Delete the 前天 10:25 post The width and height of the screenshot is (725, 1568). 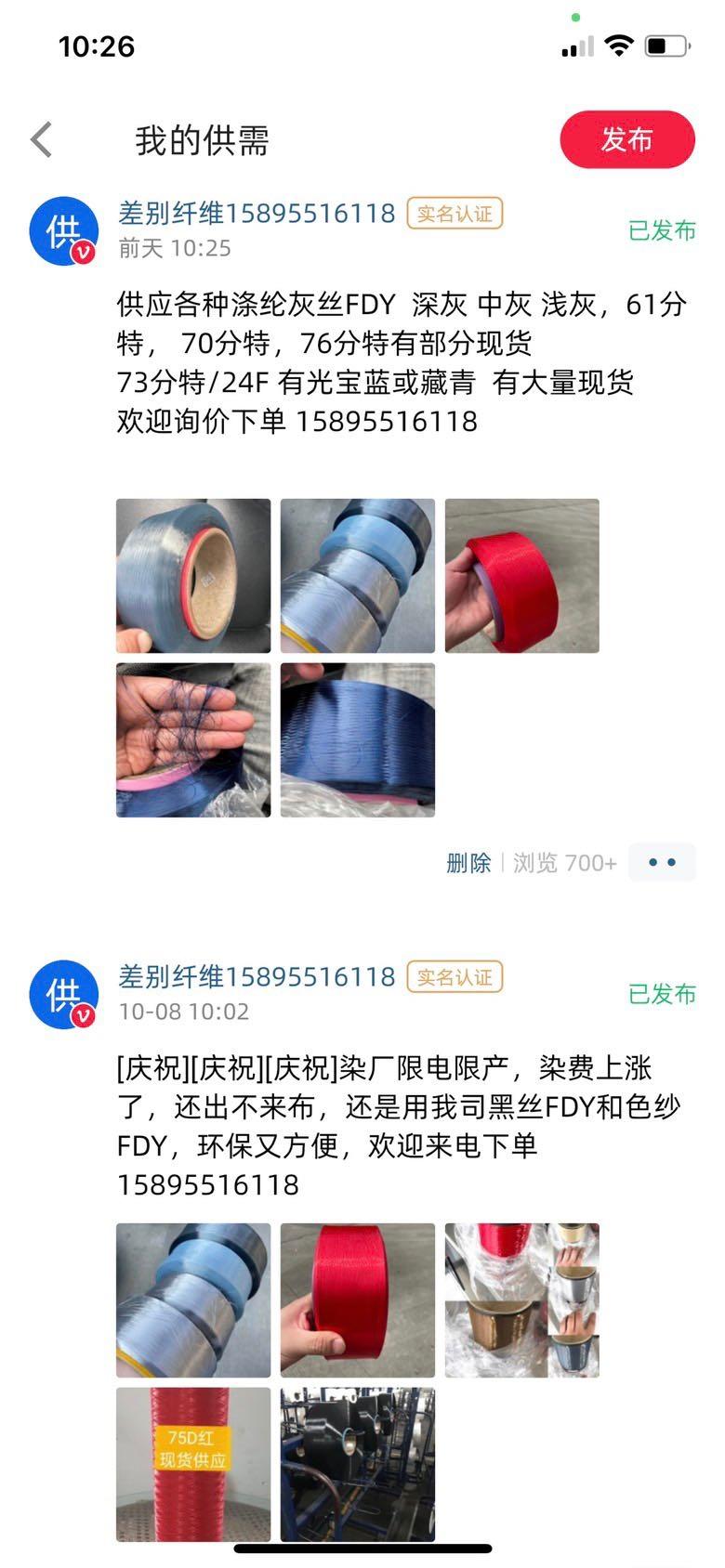point(468,863)
